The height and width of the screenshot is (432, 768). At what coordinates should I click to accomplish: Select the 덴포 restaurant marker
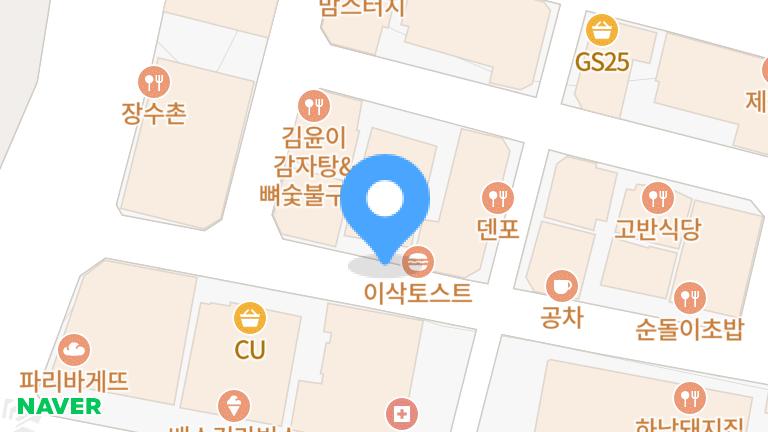pos(497,197)
